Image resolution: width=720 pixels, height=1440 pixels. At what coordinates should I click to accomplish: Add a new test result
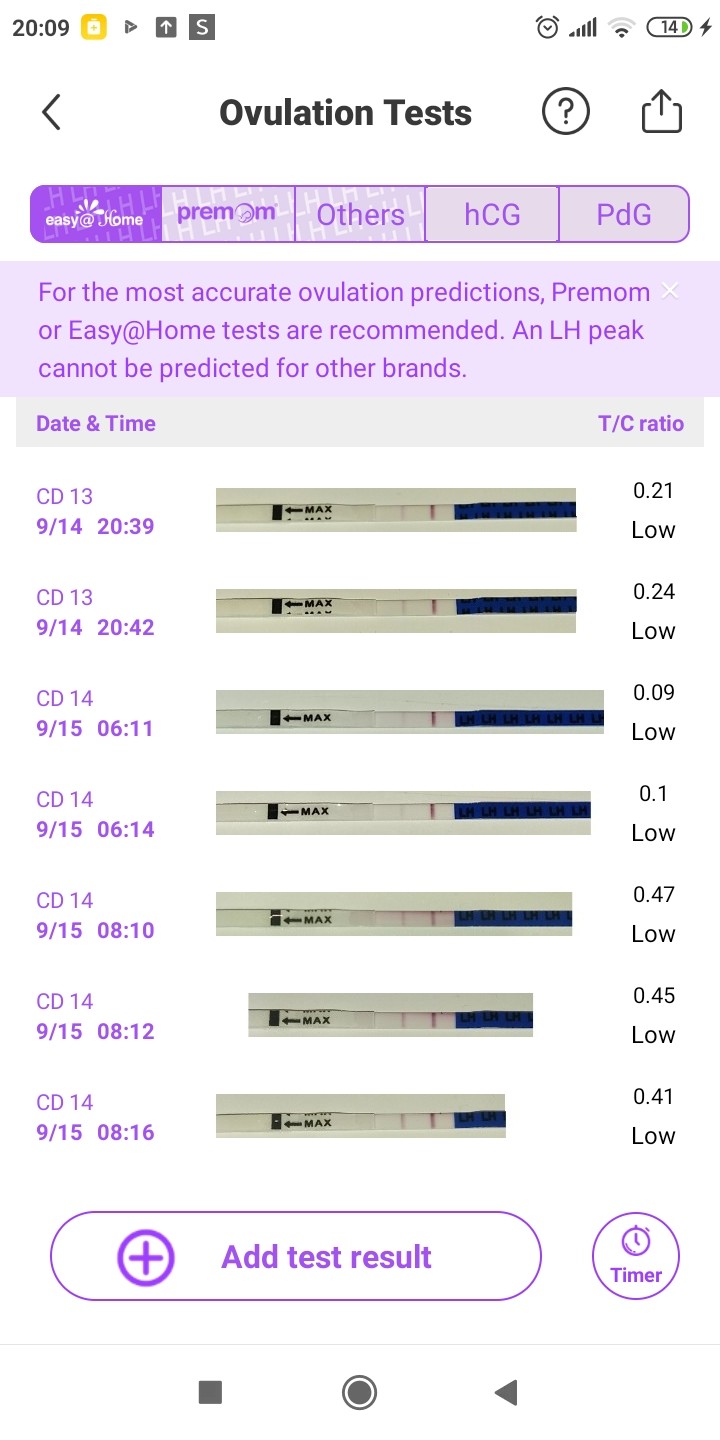(x=296, y=1256)
